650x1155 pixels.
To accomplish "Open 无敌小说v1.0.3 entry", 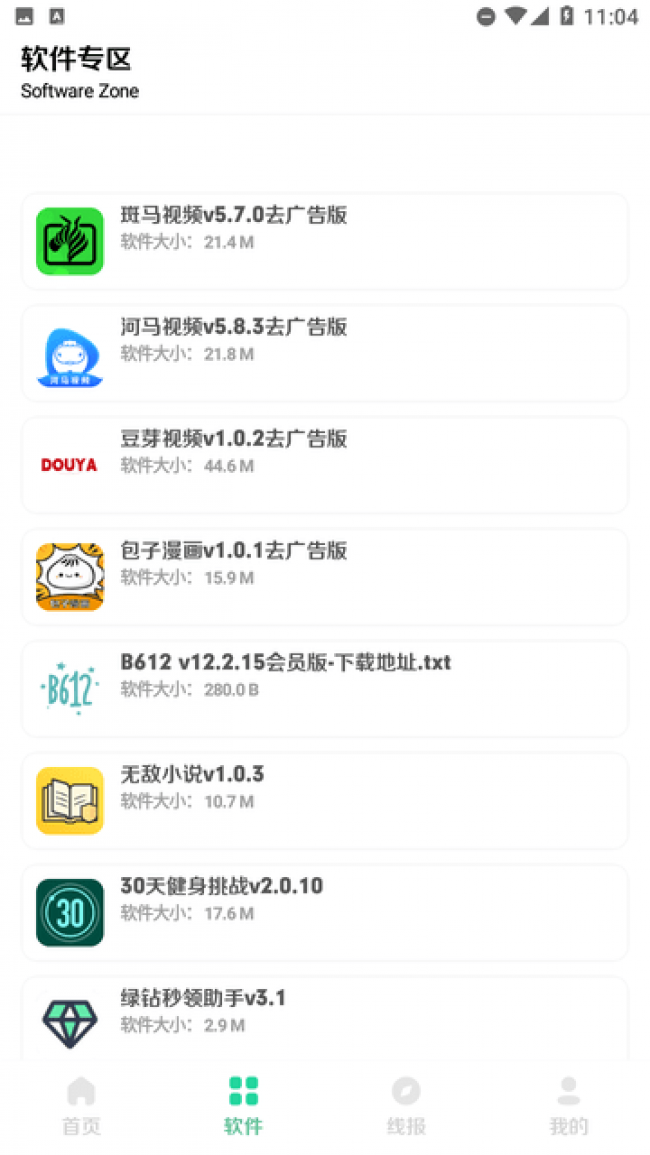I will [324, 801].
